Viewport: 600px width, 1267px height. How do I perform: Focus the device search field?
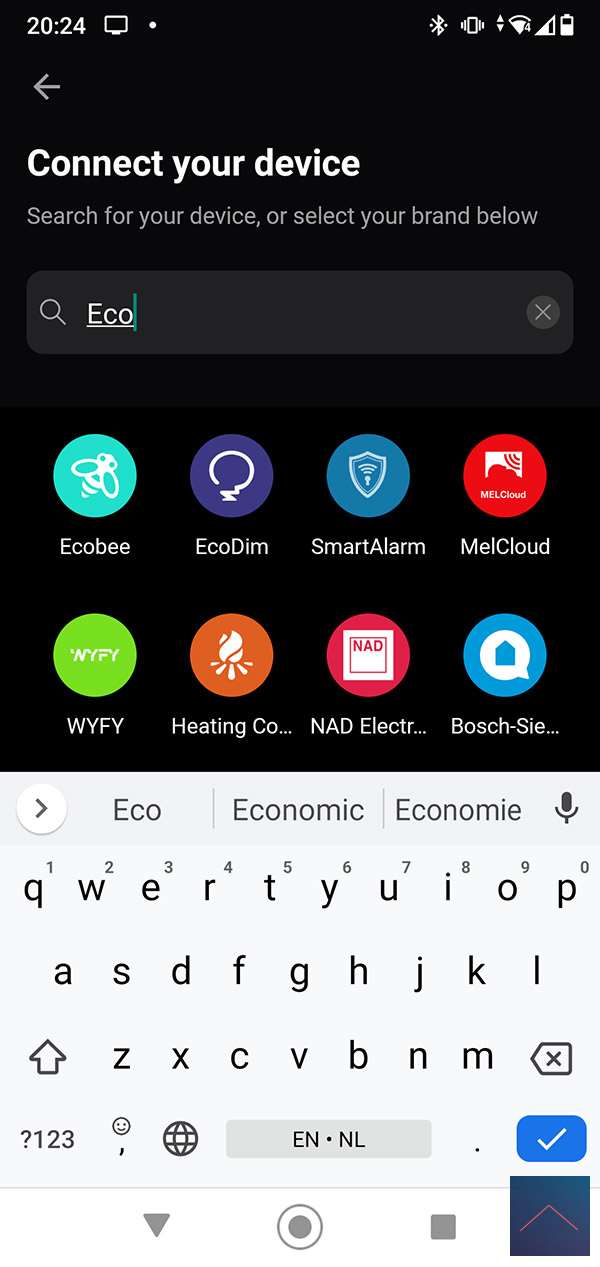point(300,313)
